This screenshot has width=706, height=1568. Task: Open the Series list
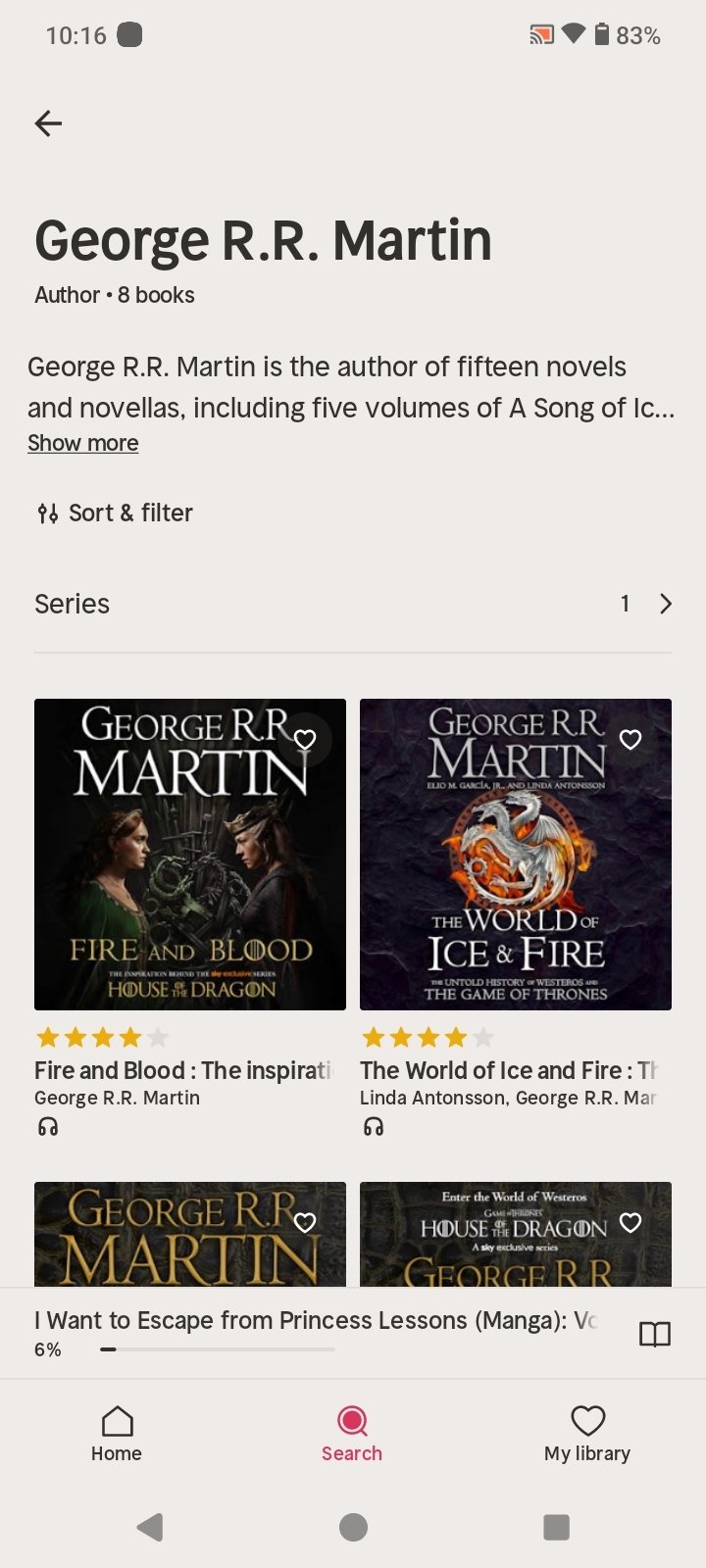[x=353, y=604]
